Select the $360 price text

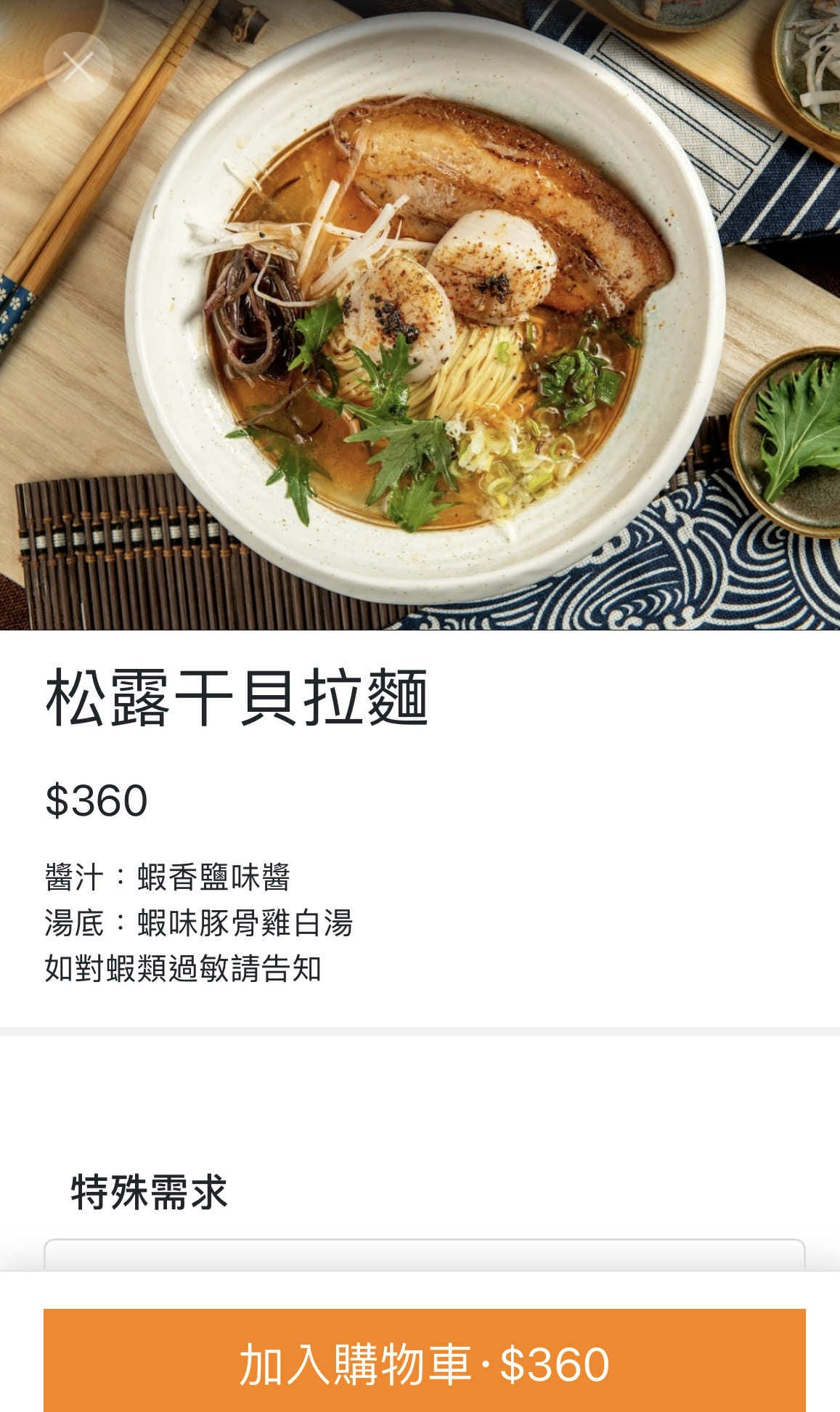(94, 800)
